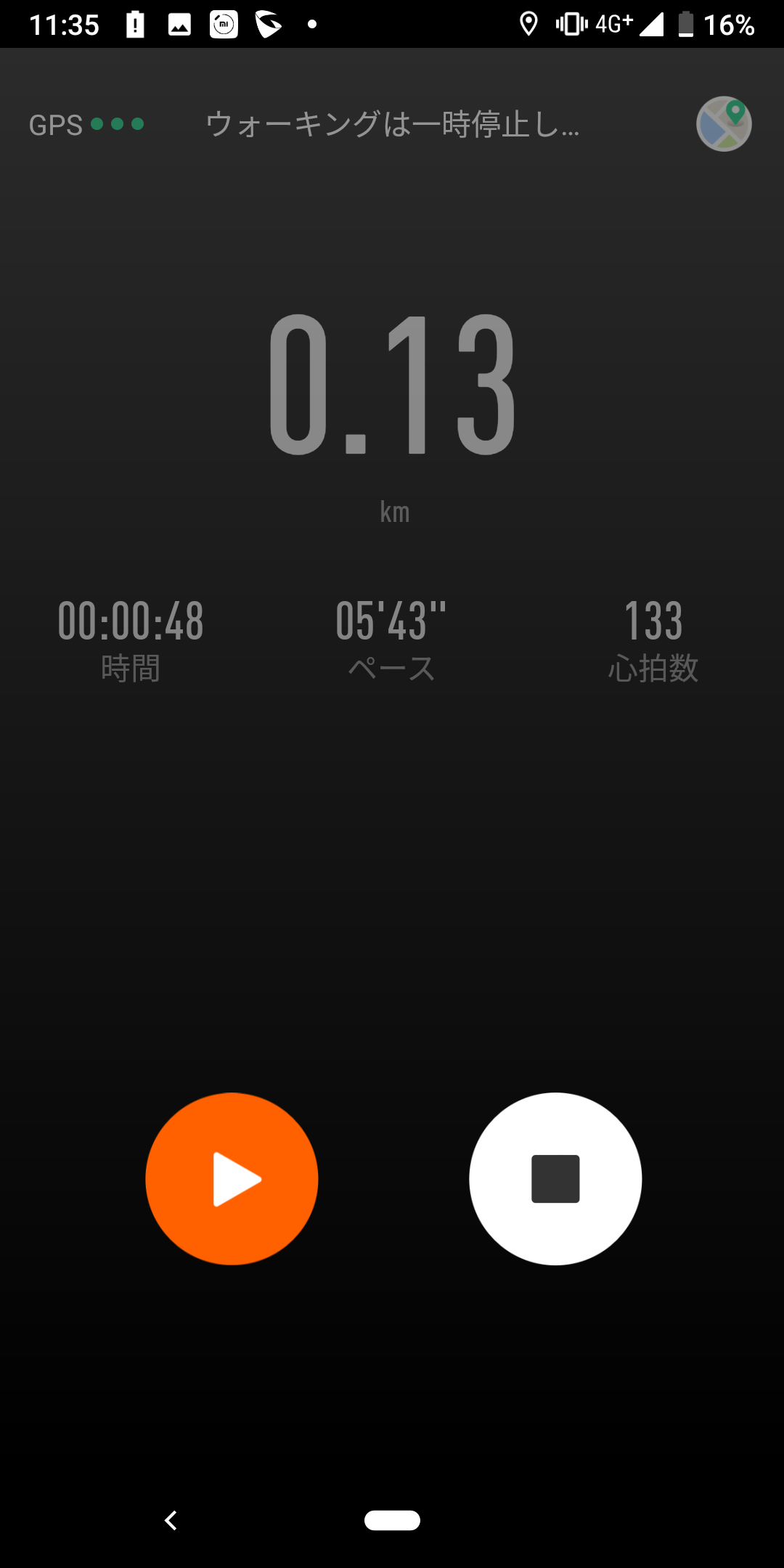Open the map view icon
The height and width of the screenshot is (1568, 784).
(x=724, y=124)
